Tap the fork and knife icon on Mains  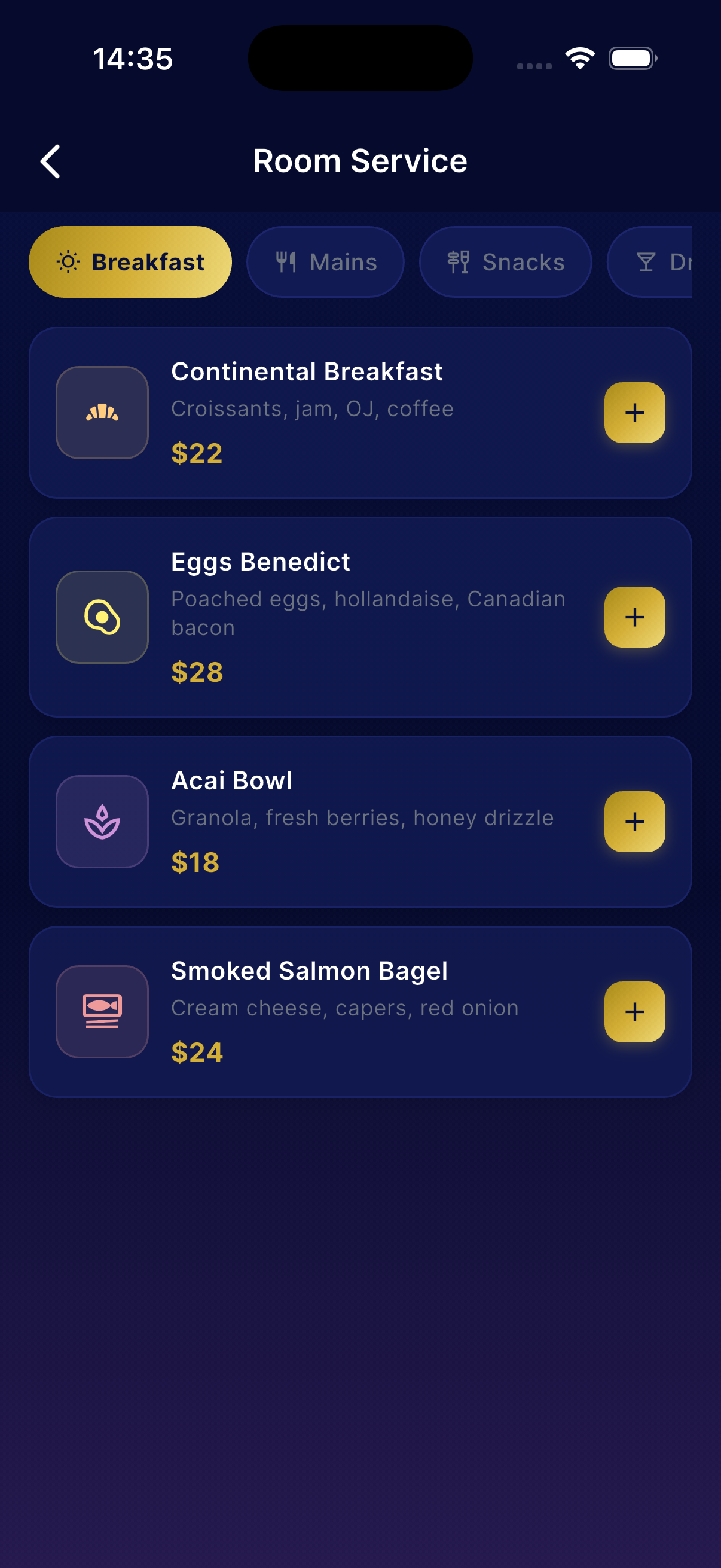pyautogui.click(x=286, y=262)
